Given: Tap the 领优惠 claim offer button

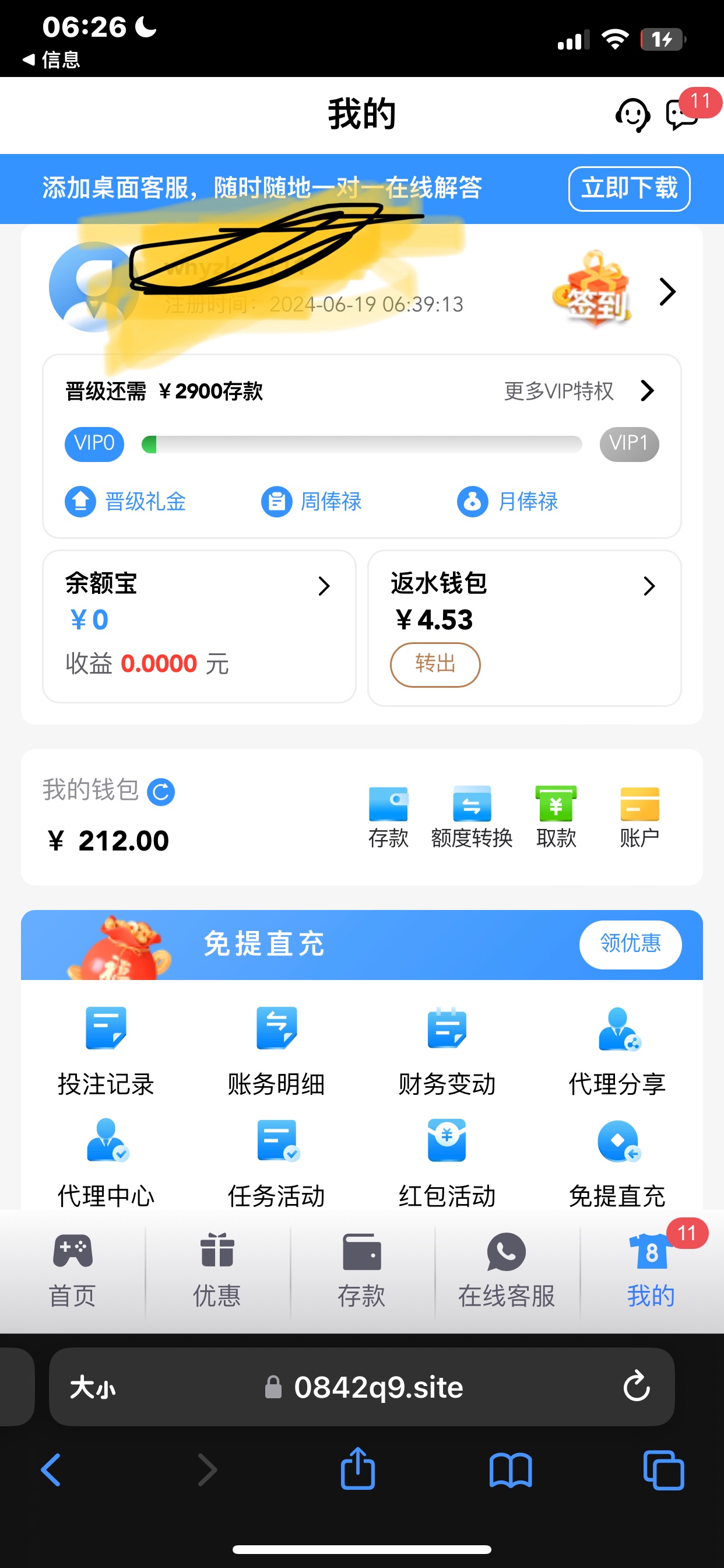Looking at the screenshot, I should (x=630, y=943).
